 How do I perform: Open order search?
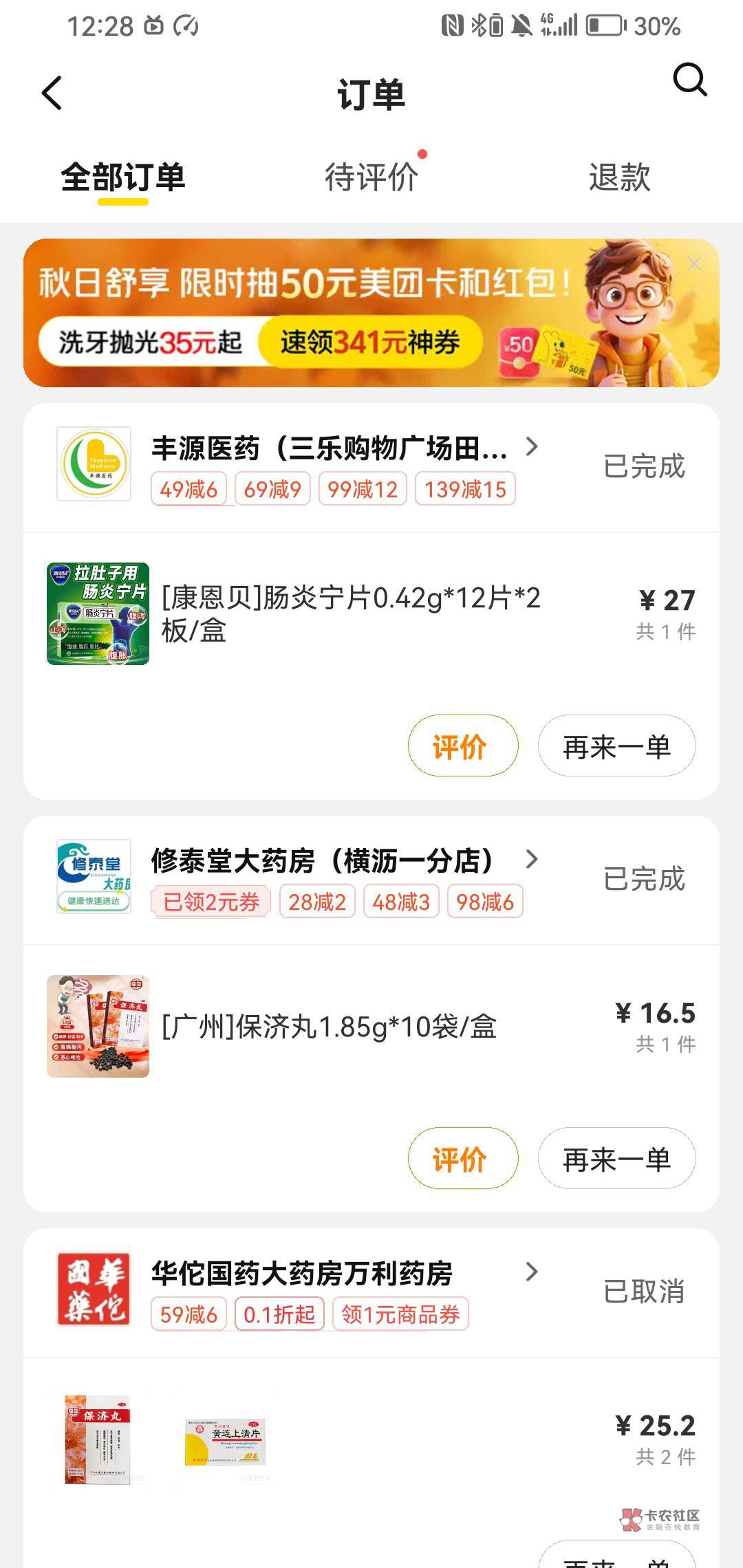click(x=689, y=80)
